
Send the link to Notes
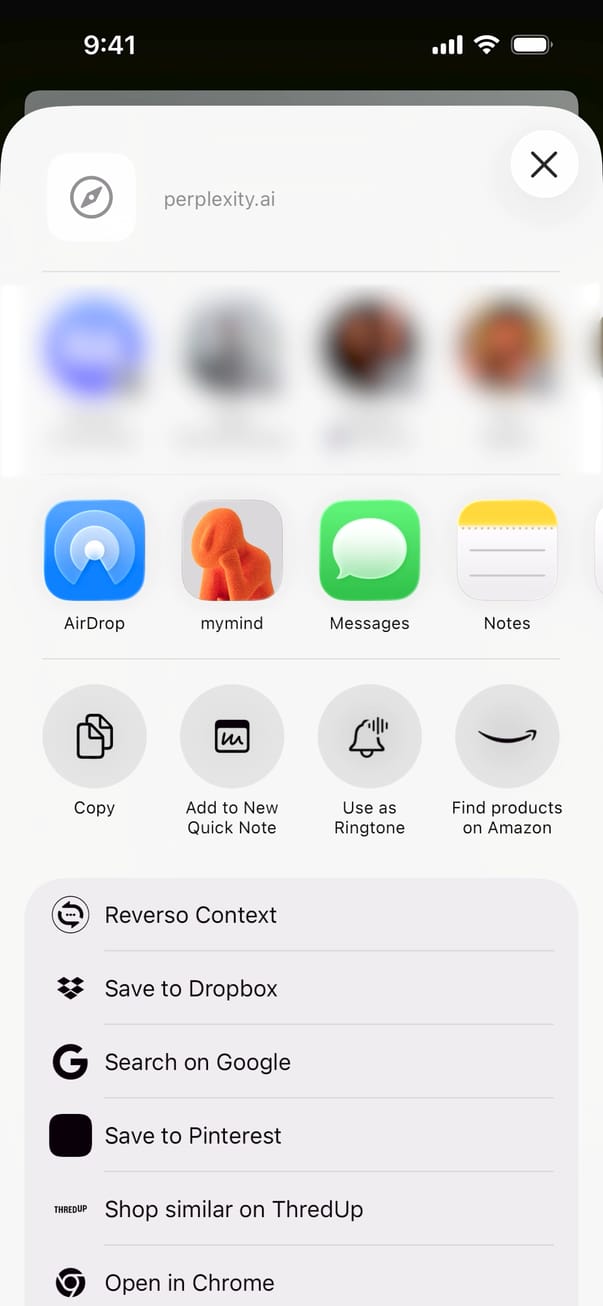pos(507,550)
